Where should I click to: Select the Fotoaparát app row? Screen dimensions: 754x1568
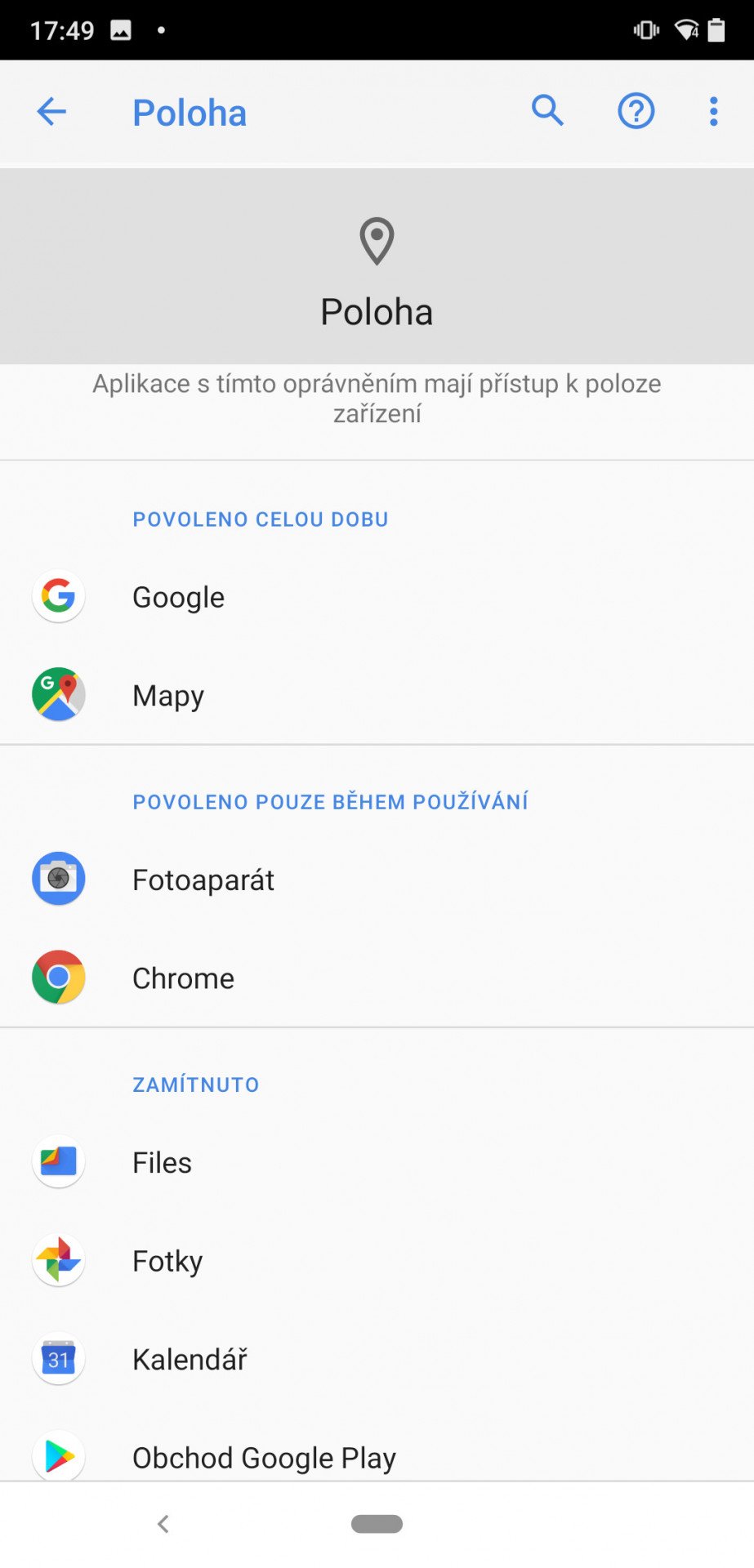click(x=377, y=880)
